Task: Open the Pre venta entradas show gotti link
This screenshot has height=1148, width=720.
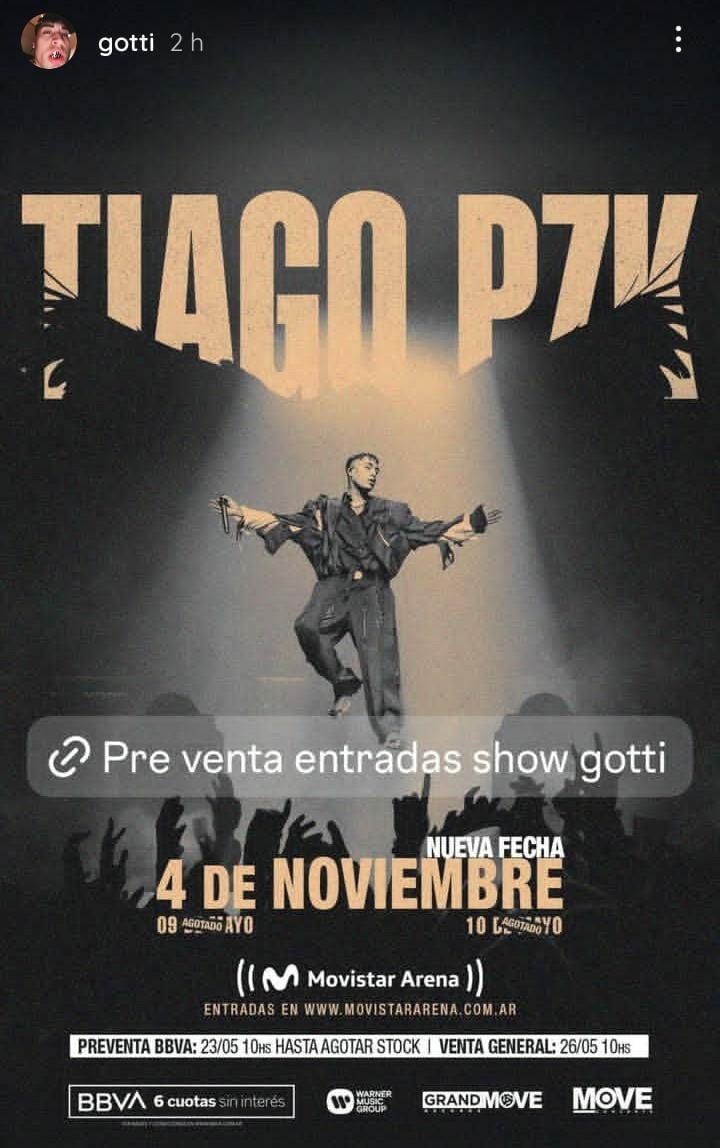Action: point(359,757)
